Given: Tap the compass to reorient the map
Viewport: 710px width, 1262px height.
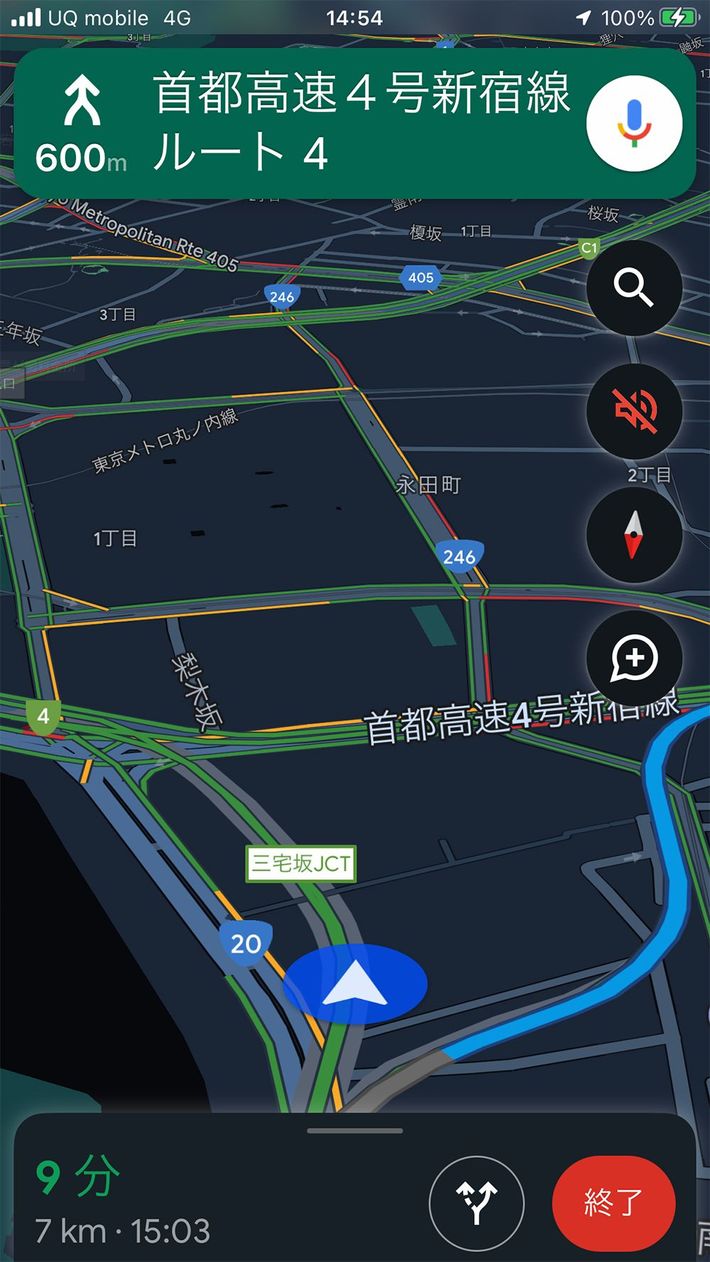Looking at the screenshot, I should (634, 535).
